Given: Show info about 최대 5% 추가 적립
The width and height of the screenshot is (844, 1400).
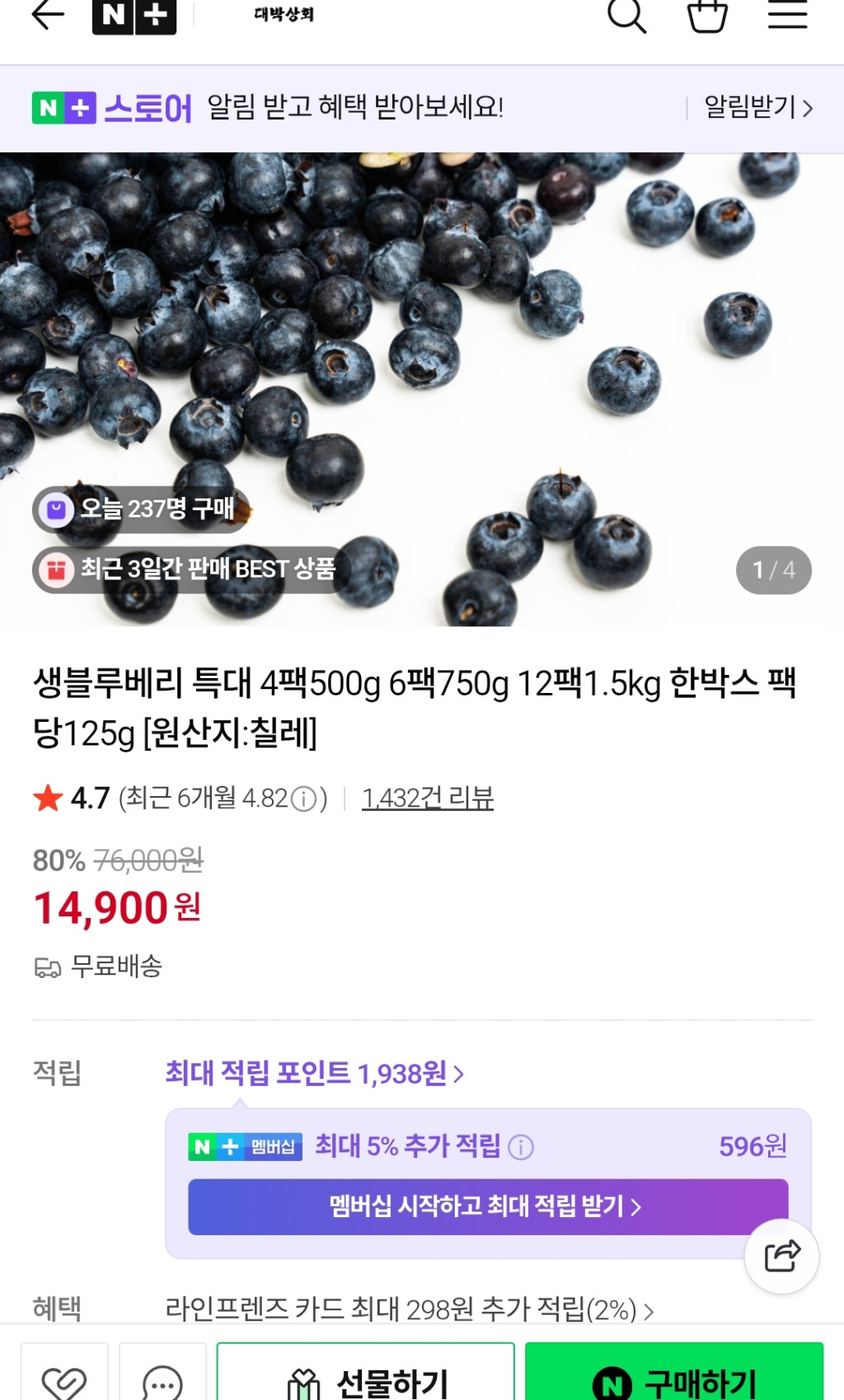Looking at the screenshot, I should (x=521, y=1146).
